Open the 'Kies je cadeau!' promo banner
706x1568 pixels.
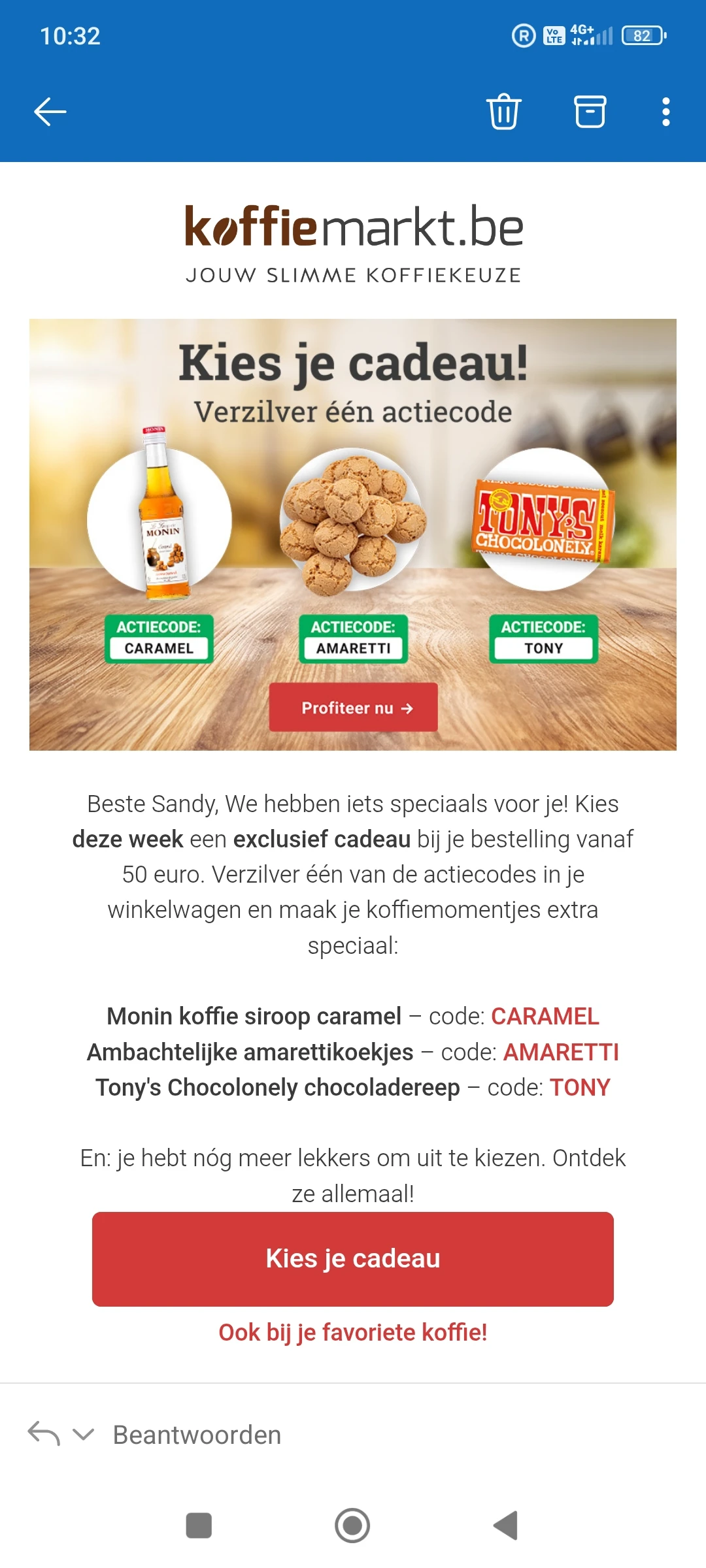pos(353,534)
